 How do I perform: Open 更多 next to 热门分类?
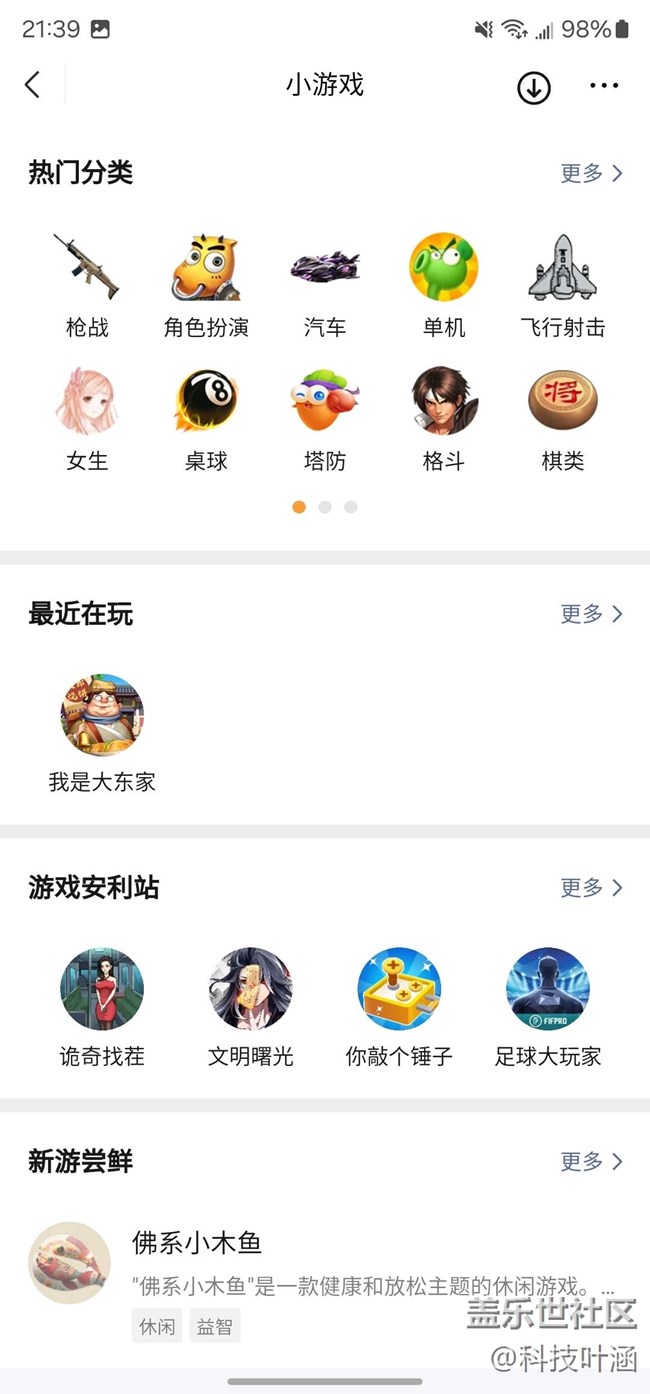591,173
